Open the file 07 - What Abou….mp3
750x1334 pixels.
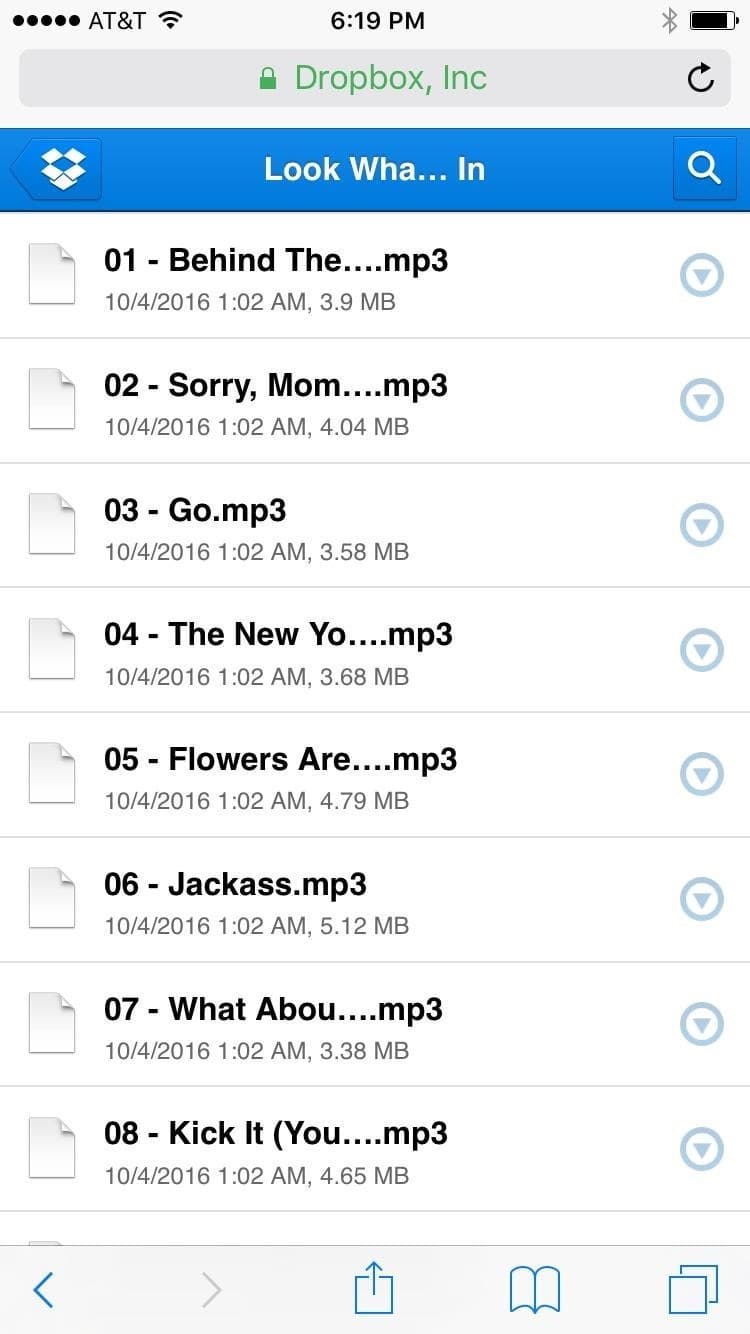(x=273, y=1010)
